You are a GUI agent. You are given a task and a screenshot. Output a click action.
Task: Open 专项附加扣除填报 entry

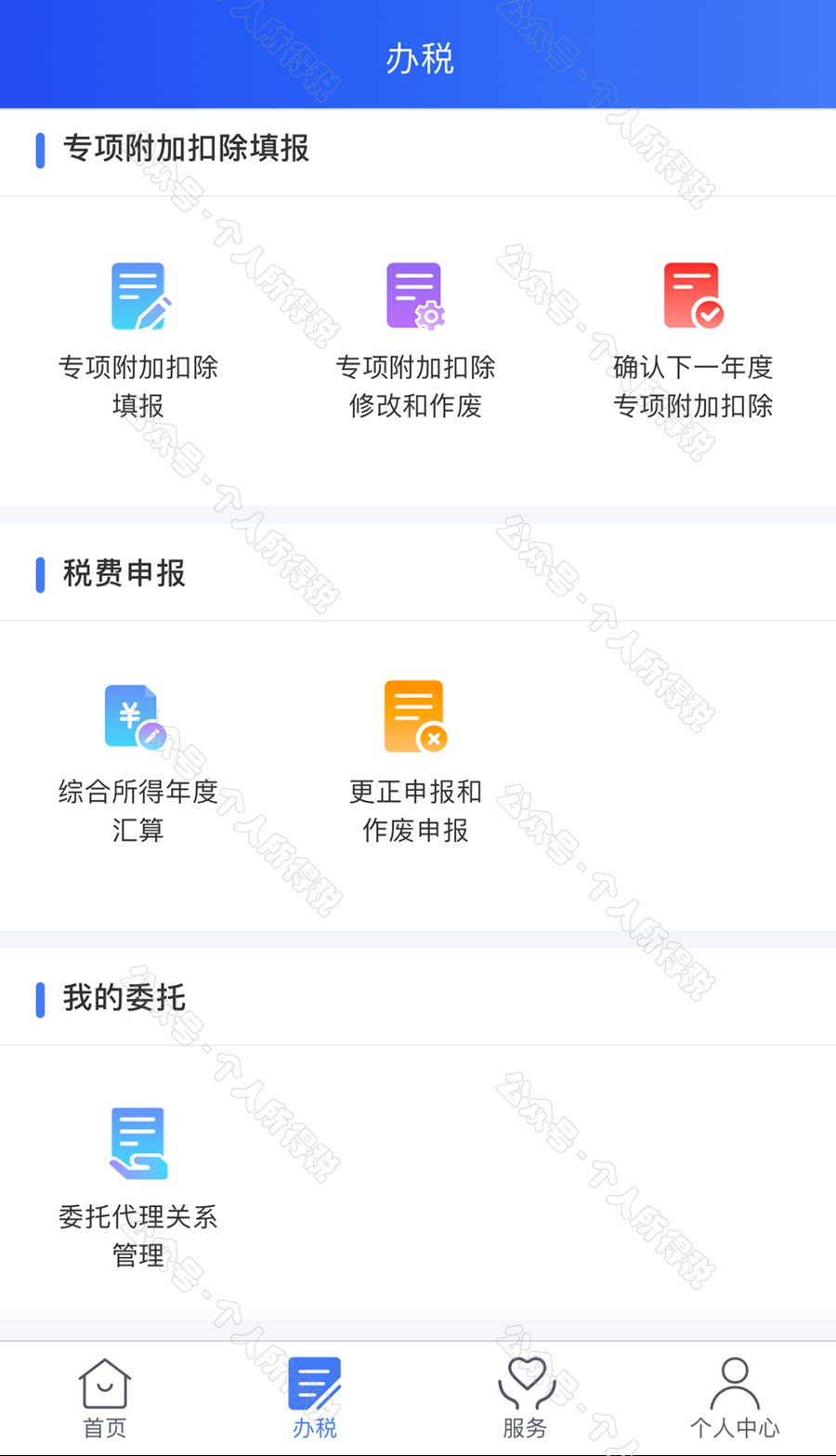click(137, 297)
